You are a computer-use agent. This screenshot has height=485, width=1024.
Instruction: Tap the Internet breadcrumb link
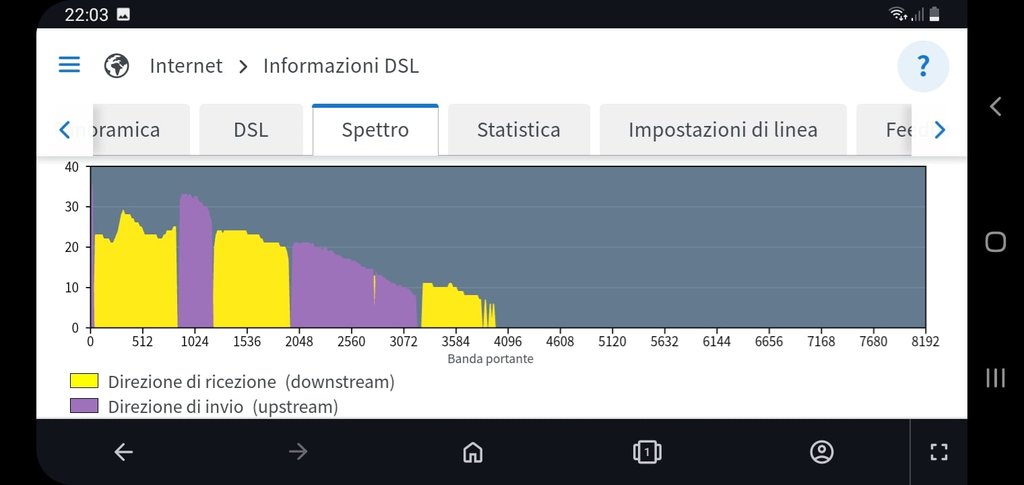pos(186,66)
